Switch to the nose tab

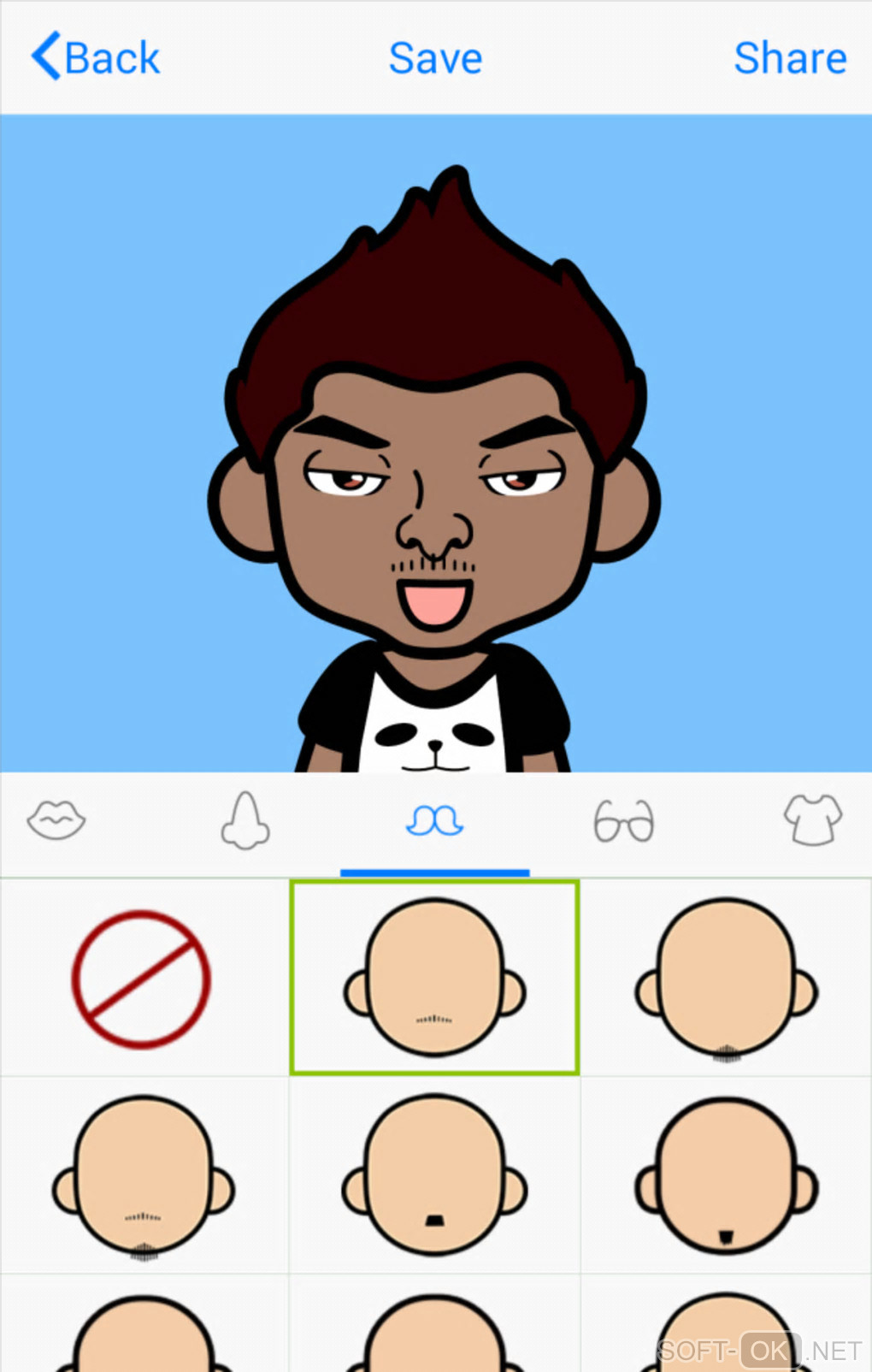245,821
